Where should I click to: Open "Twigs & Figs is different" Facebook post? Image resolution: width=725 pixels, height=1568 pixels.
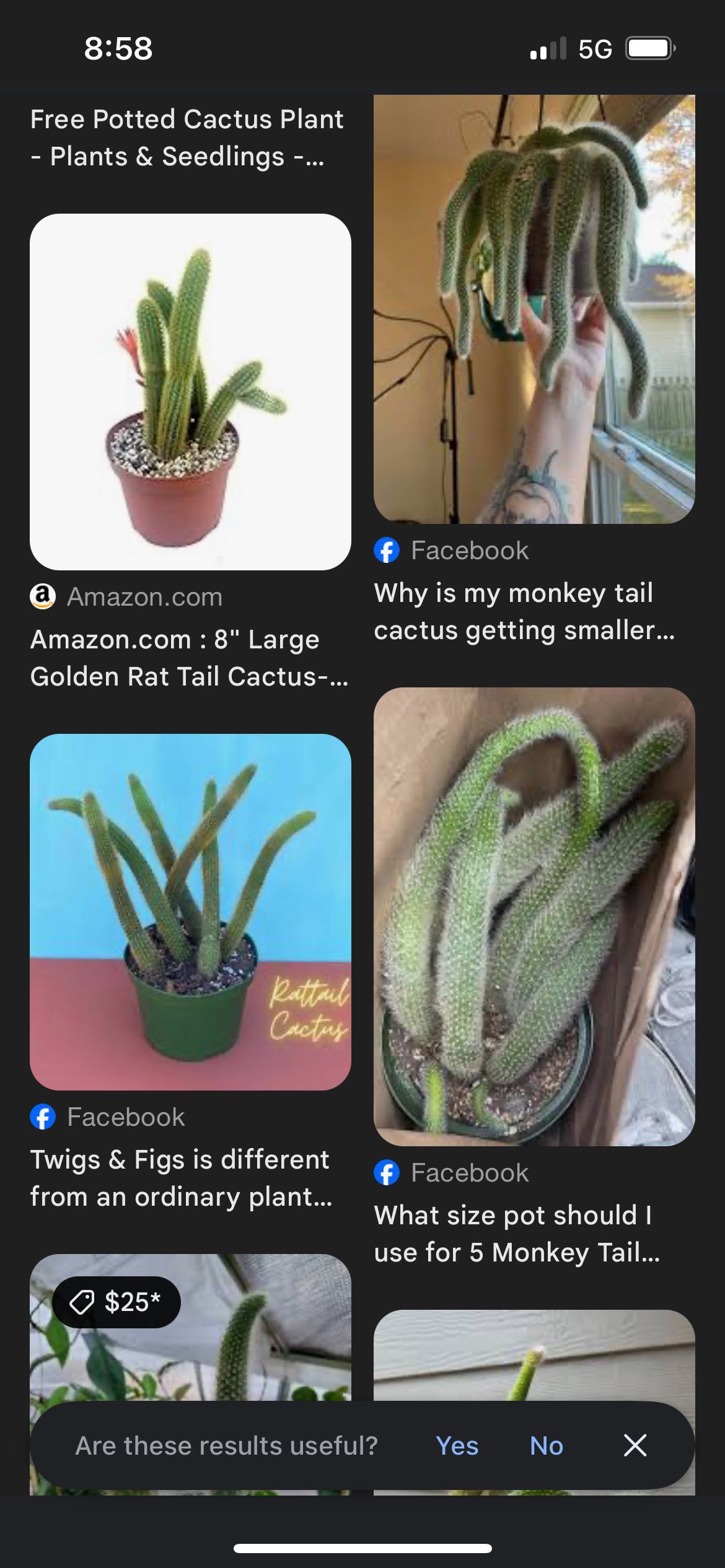pos(181,1178)
